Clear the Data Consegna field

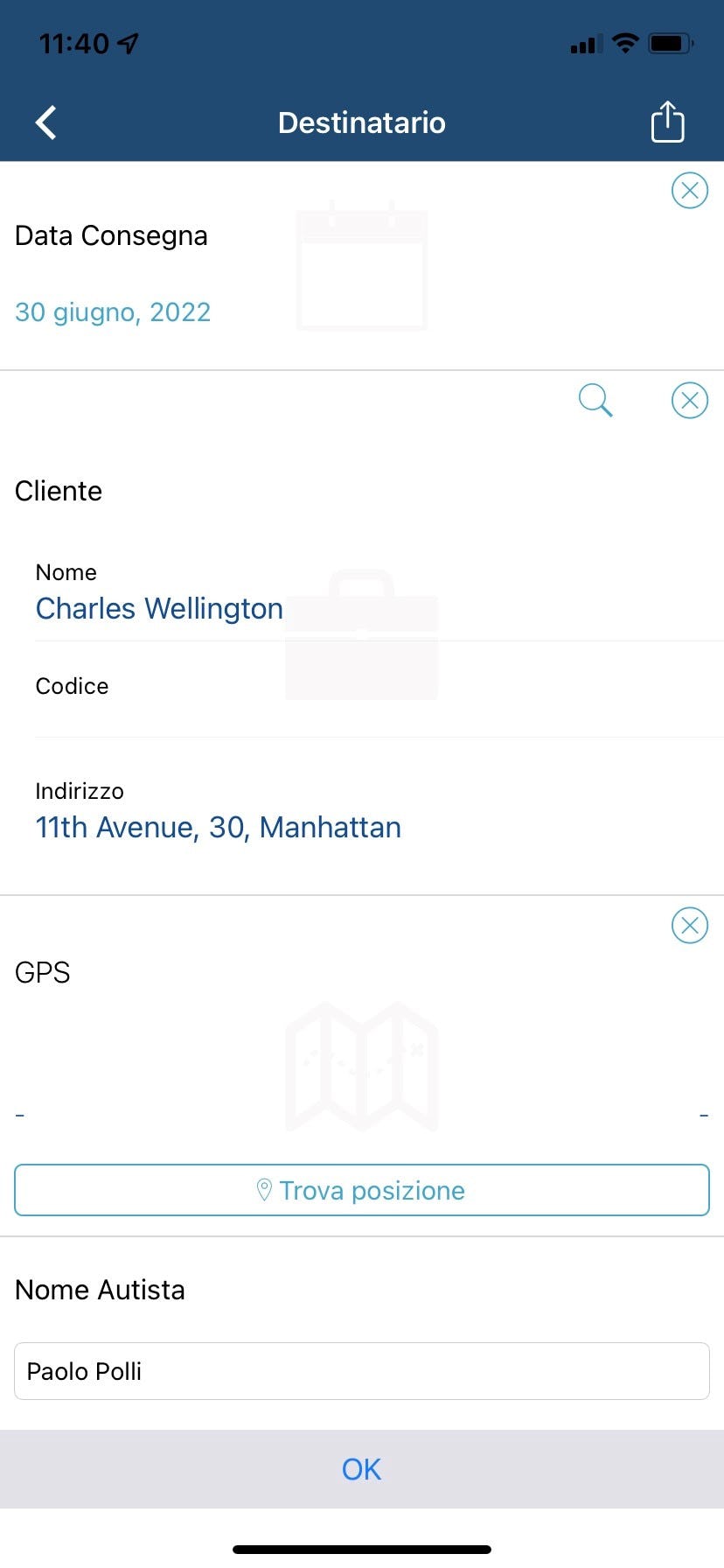689,190
